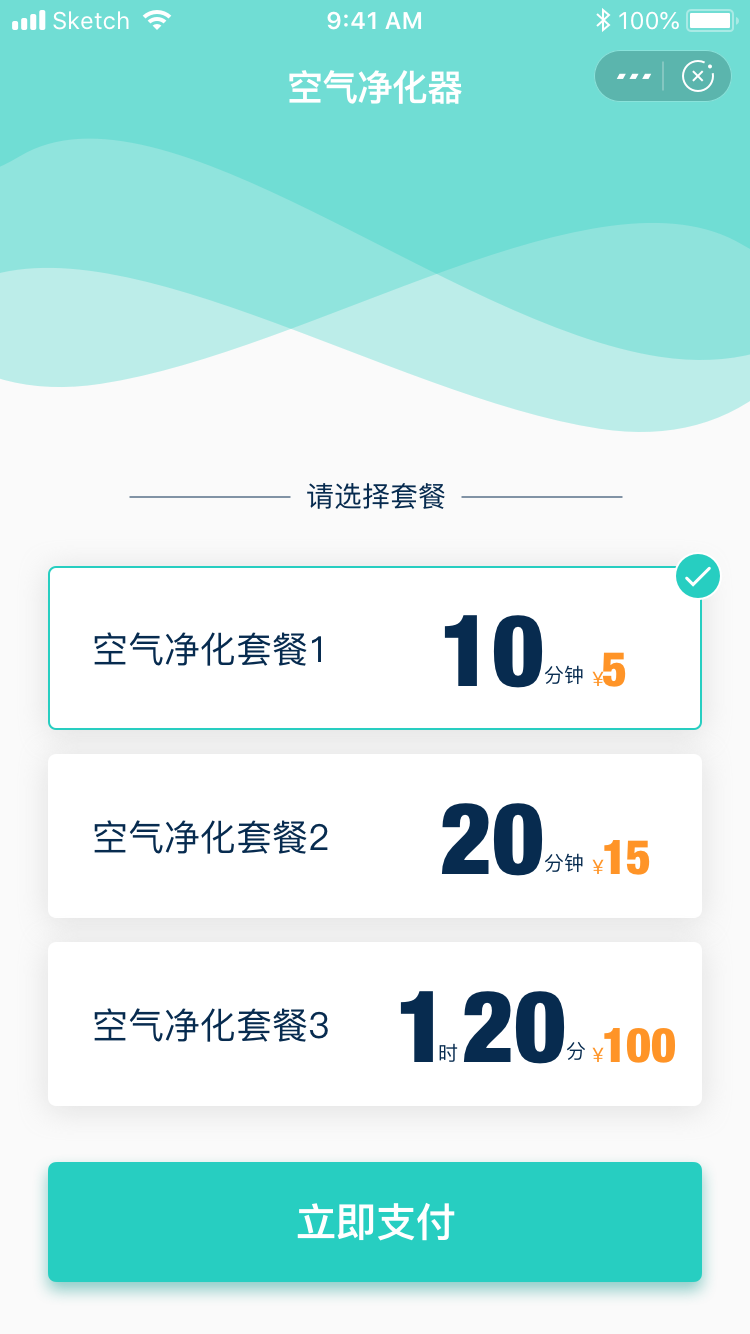Select the 空气净化套餐2 package

click(x=375, y=837)
